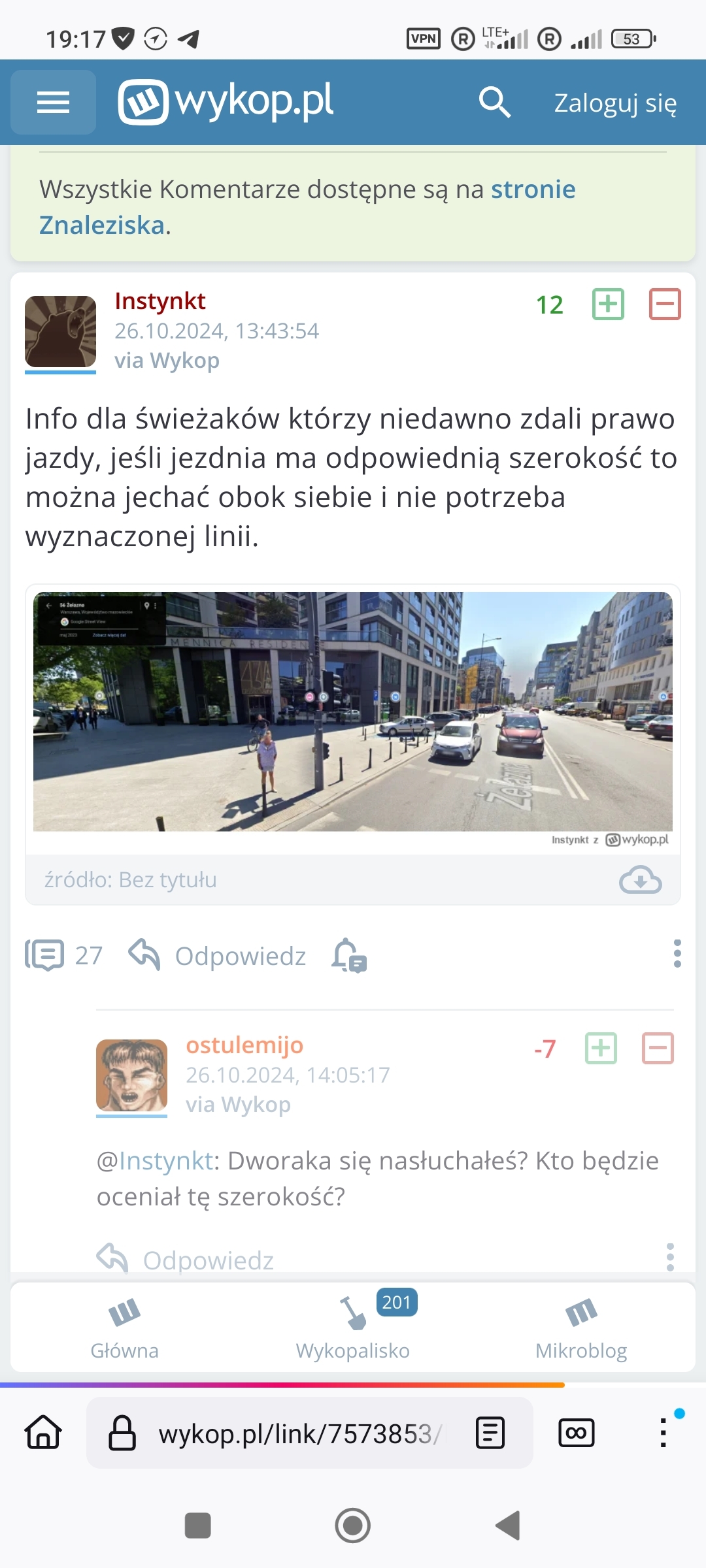Reply to Instynkt's comment

point(218,956)
